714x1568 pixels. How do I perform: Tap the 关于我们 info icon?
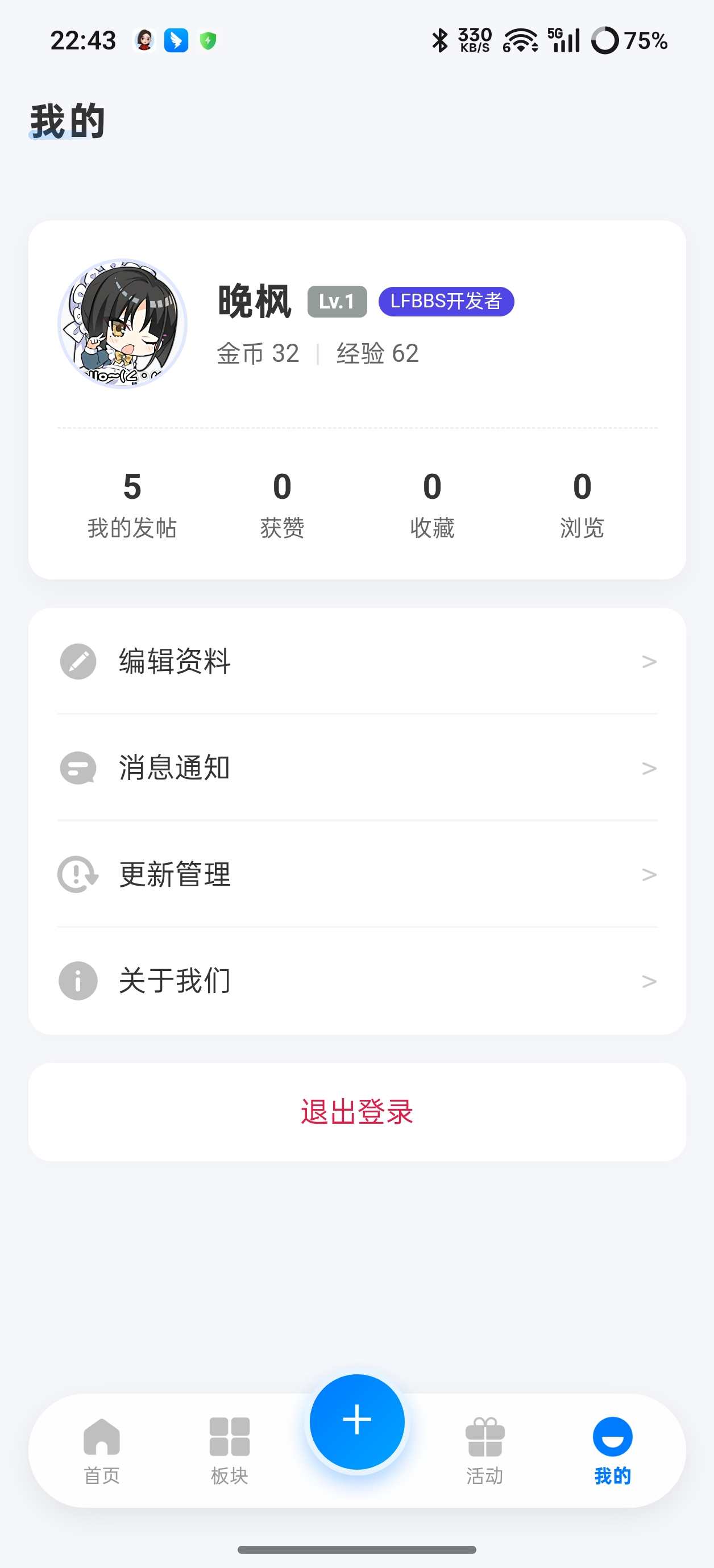[77, 980]
